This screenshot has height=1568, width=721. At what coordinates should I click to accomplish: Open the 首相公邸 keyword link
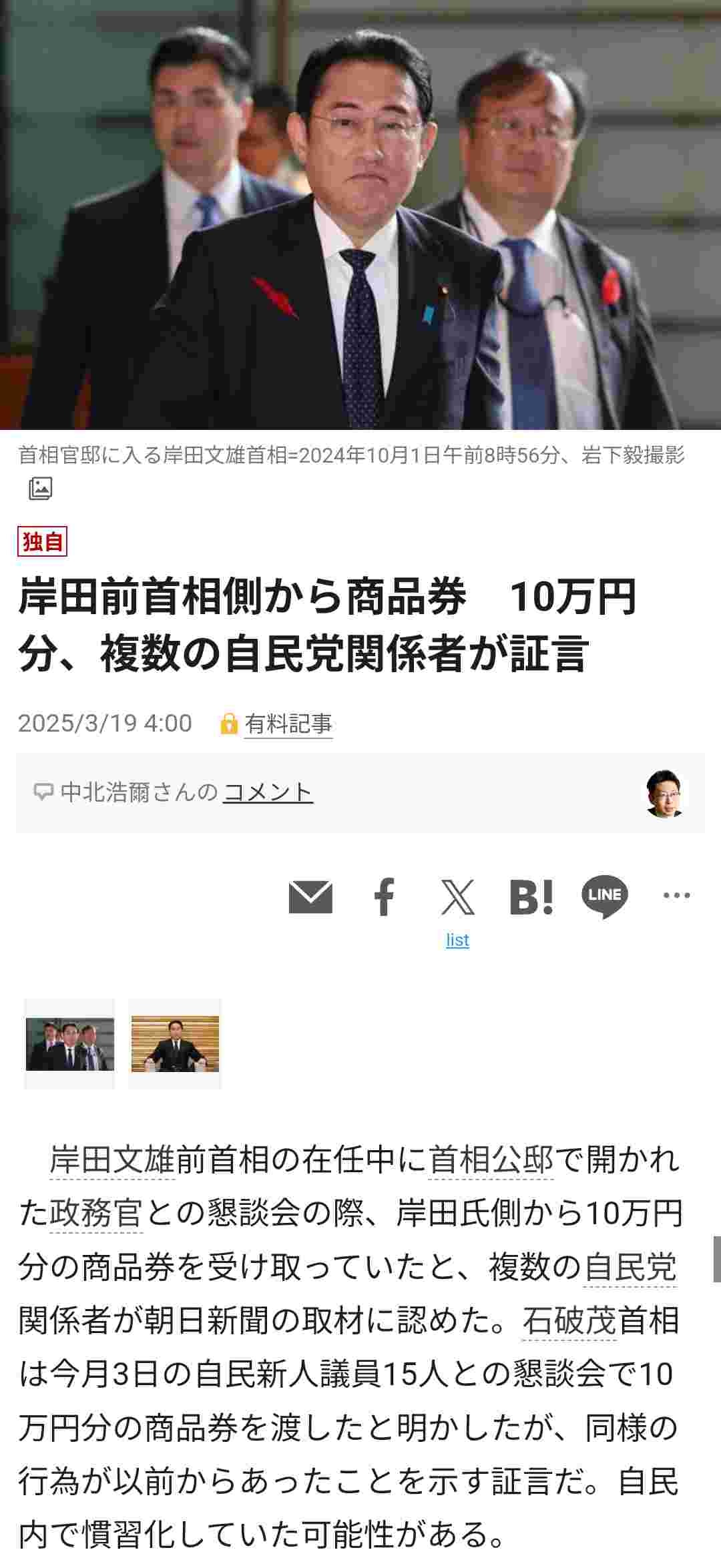[491, 1160]
